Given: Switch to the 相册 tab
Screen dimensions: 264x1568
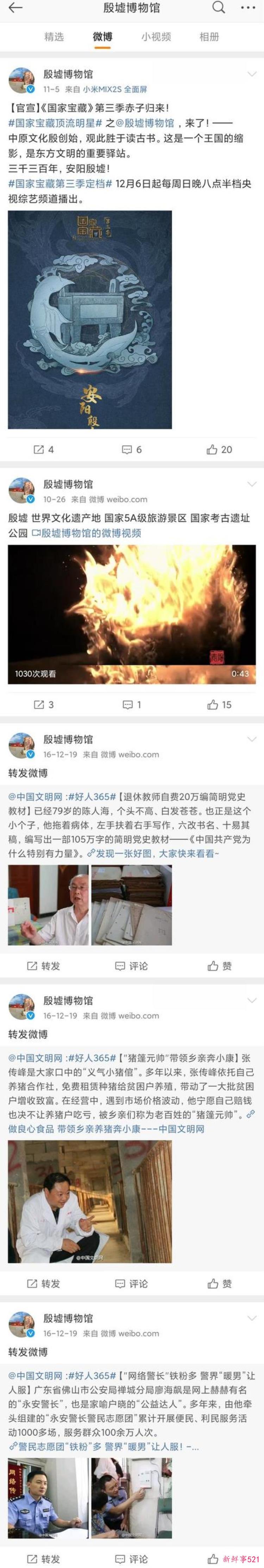Looking at the screenshot, I should [x=209, y=37].
